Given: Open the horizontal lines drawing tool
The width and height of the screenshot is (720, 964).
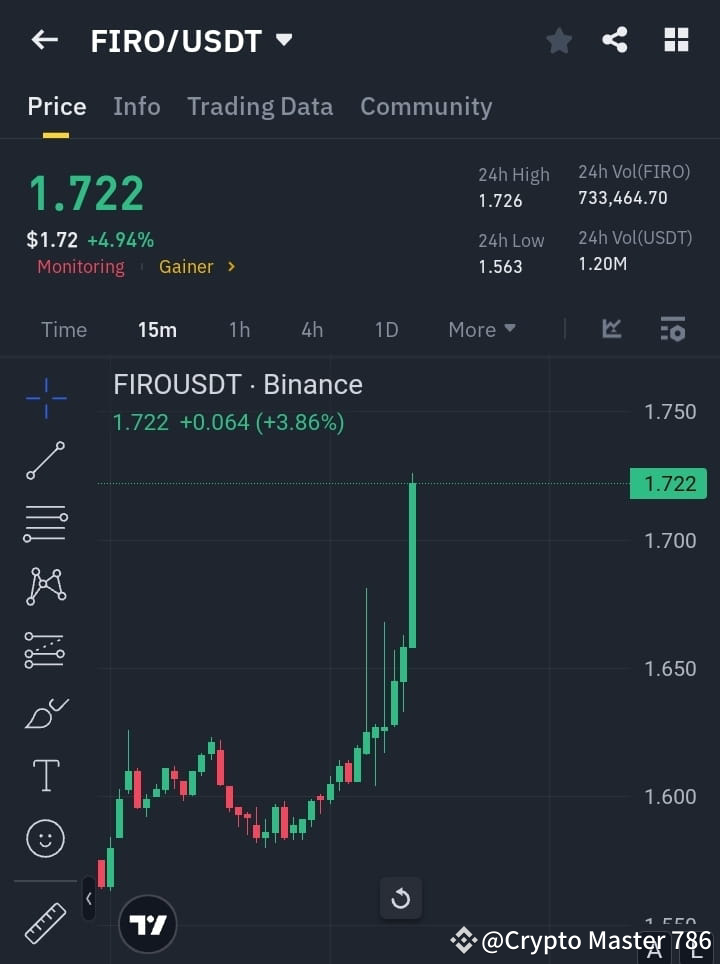Looking at the screenshot, I should coord(45,524).
